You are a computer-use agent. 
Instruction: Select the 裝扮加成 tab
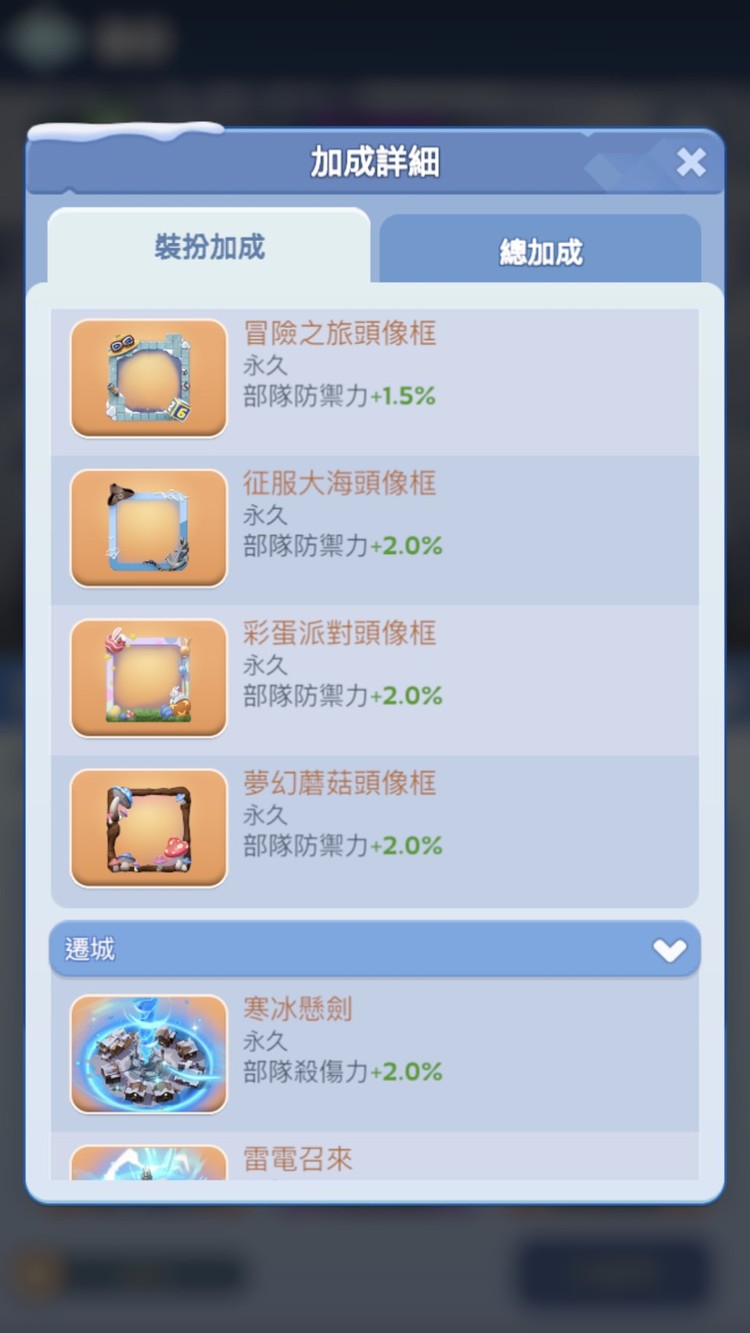209,247
